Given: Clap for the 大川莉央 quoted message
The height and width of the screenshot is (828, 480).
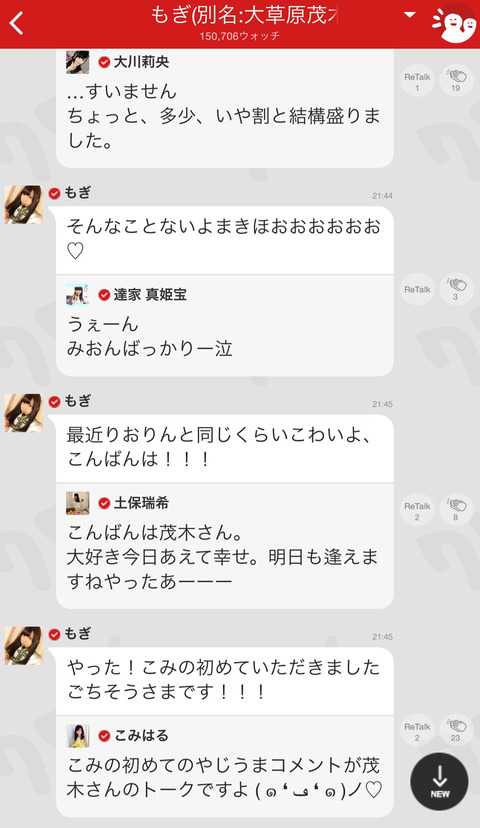Looking at the screenshot, I should tap(456, 81).
